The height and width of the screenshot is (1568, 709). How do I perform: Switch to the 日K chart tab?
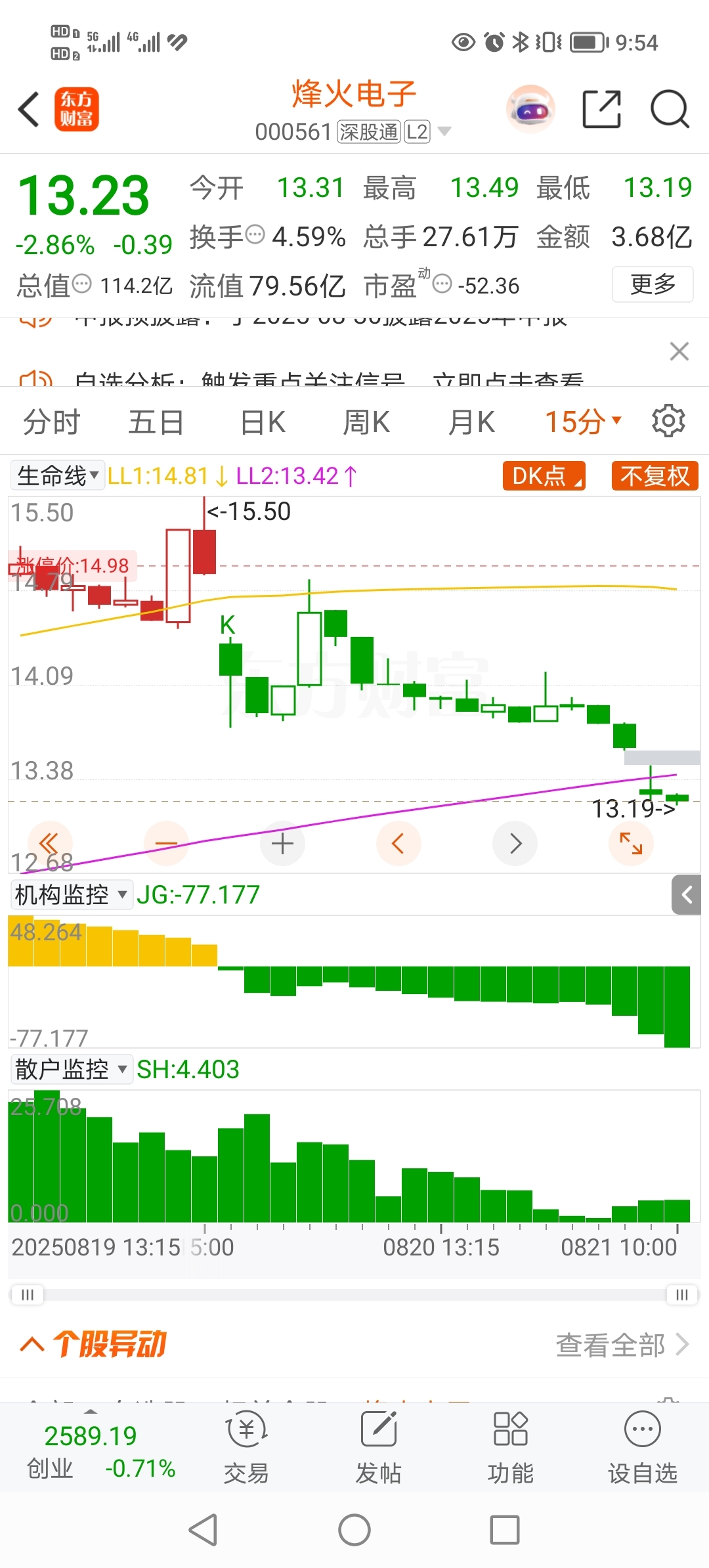(263, 422)
